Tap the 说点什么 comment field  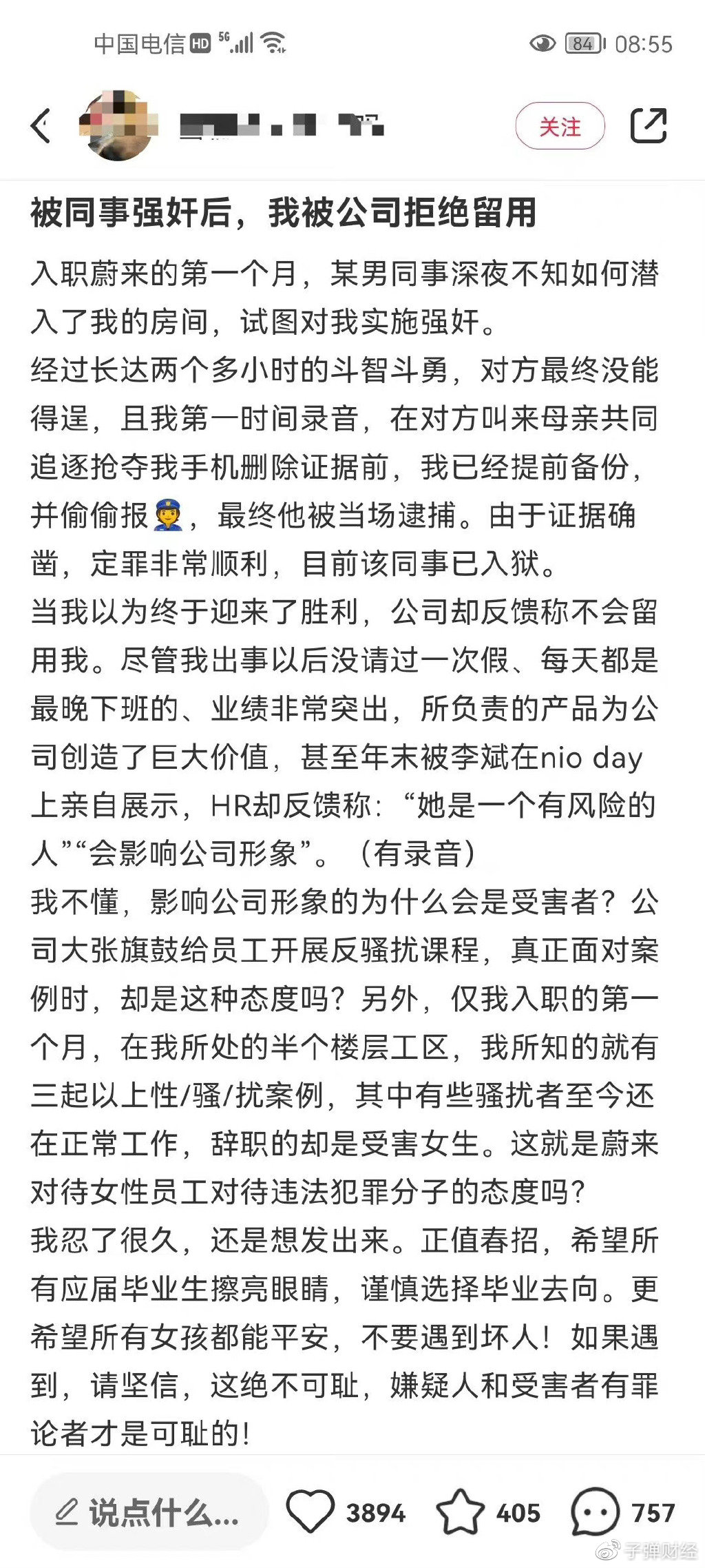pos(149,1513)
